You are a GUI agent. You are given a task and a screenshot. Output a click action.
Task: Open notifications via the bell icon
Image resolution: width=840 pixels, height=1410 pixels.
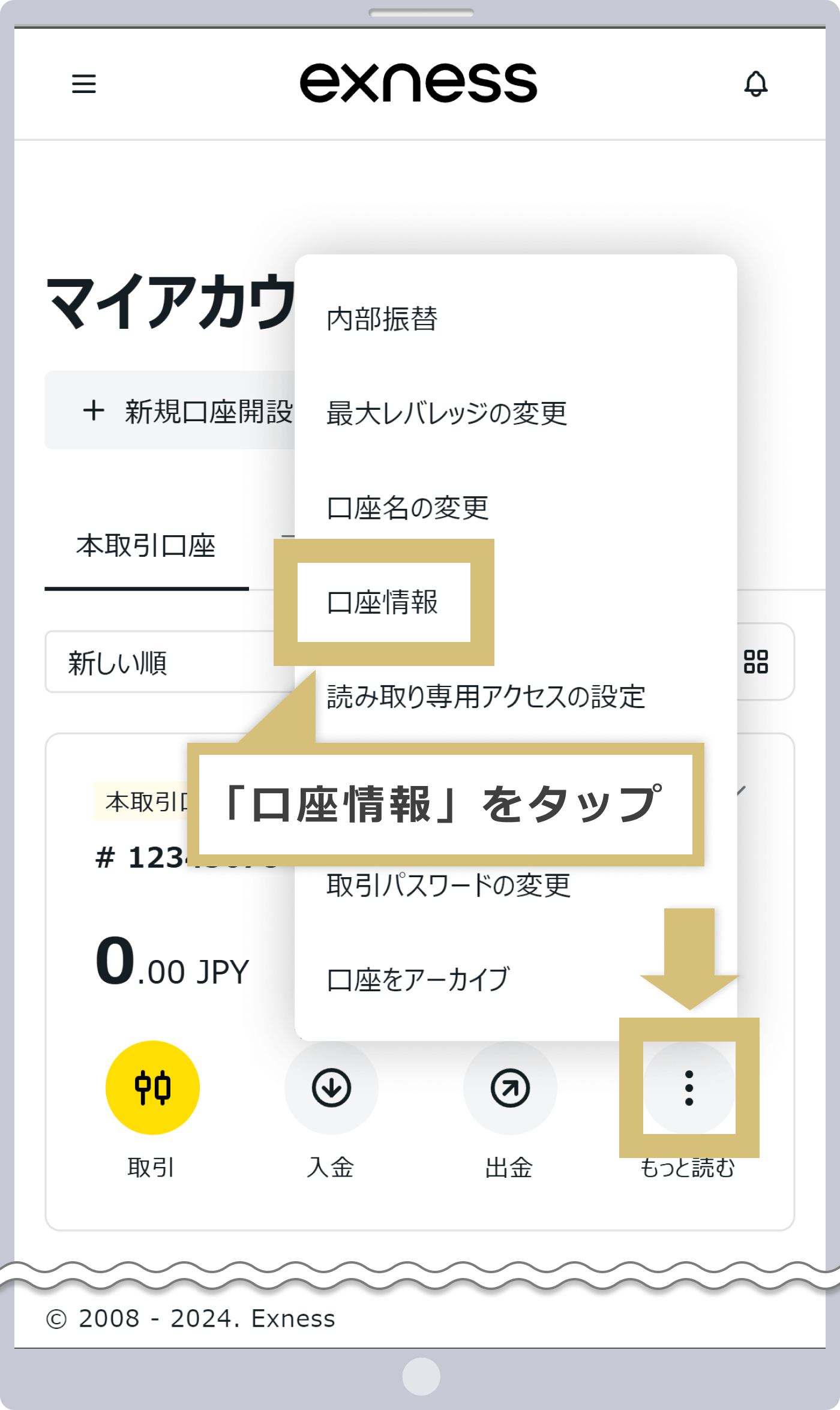(756, 84)
